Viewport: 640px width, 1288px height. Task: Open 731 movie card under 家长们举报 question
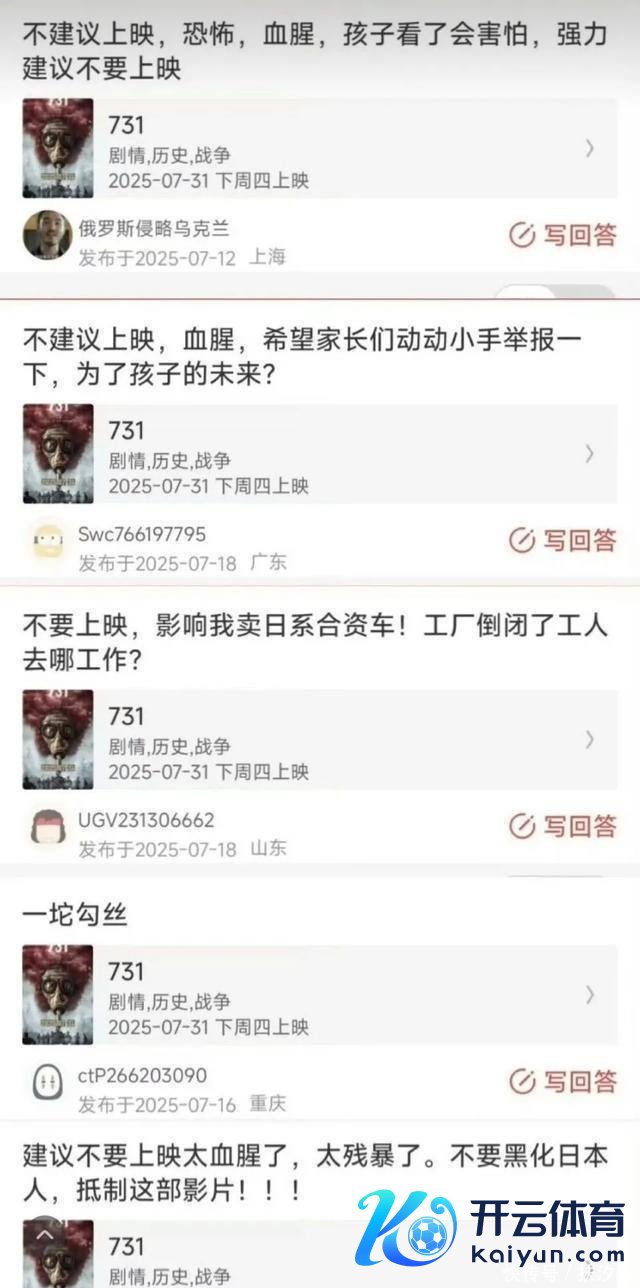pyautogui.click(x=320, y=454)
